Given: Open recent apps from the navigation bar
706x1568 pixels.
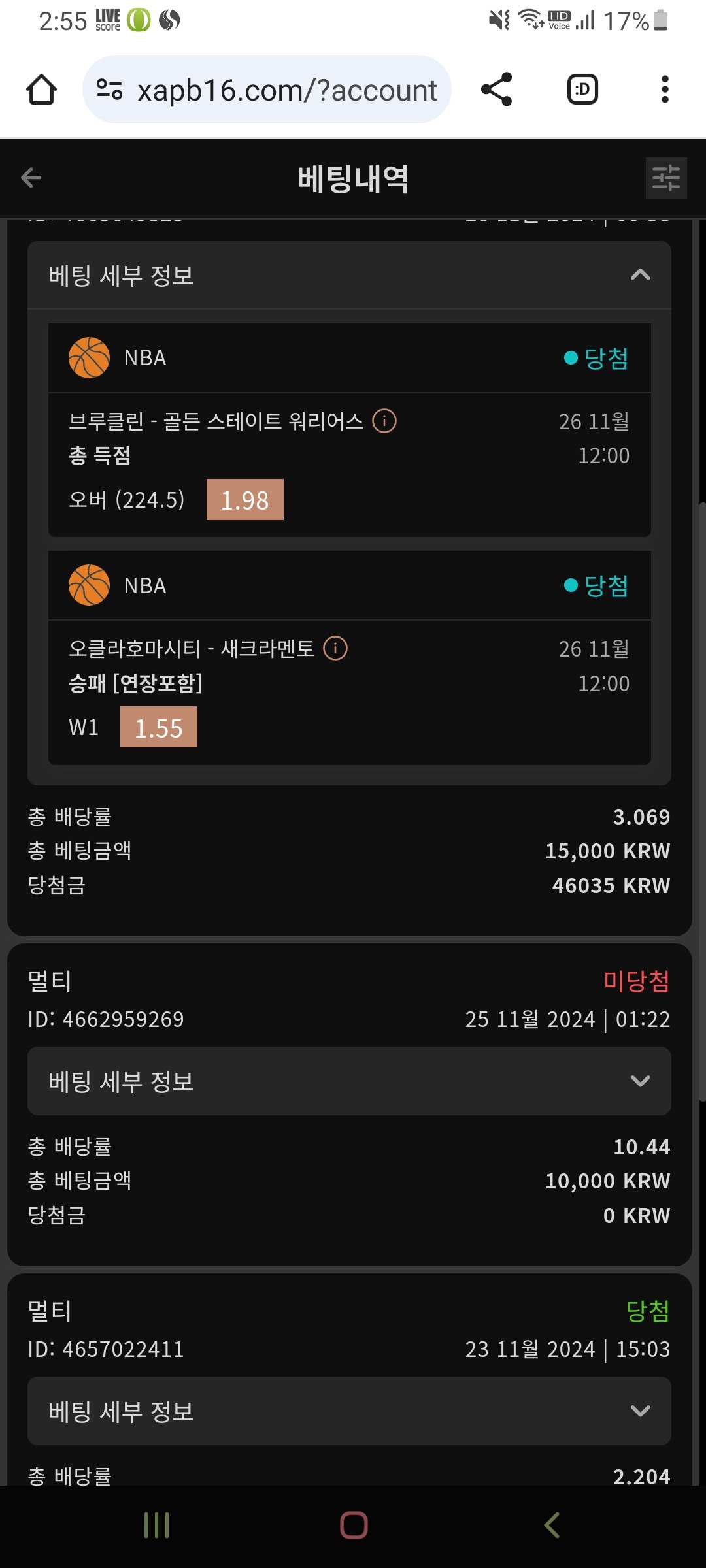Looking at the screenshot, I should (x=156, y=1526).
